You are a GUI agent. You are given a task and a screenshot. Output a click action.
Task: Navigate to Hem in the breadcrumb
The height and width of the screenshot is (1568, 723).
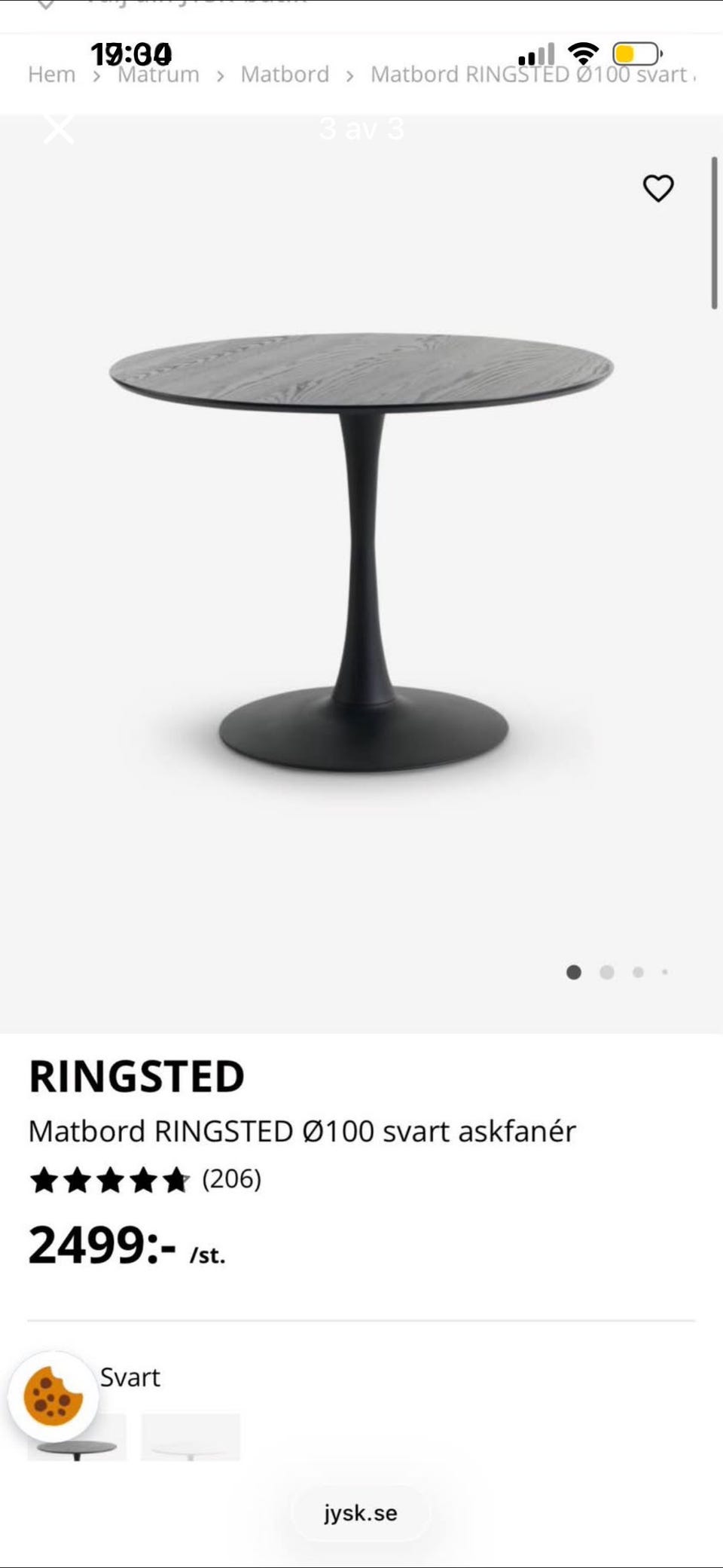click(50, 74)
